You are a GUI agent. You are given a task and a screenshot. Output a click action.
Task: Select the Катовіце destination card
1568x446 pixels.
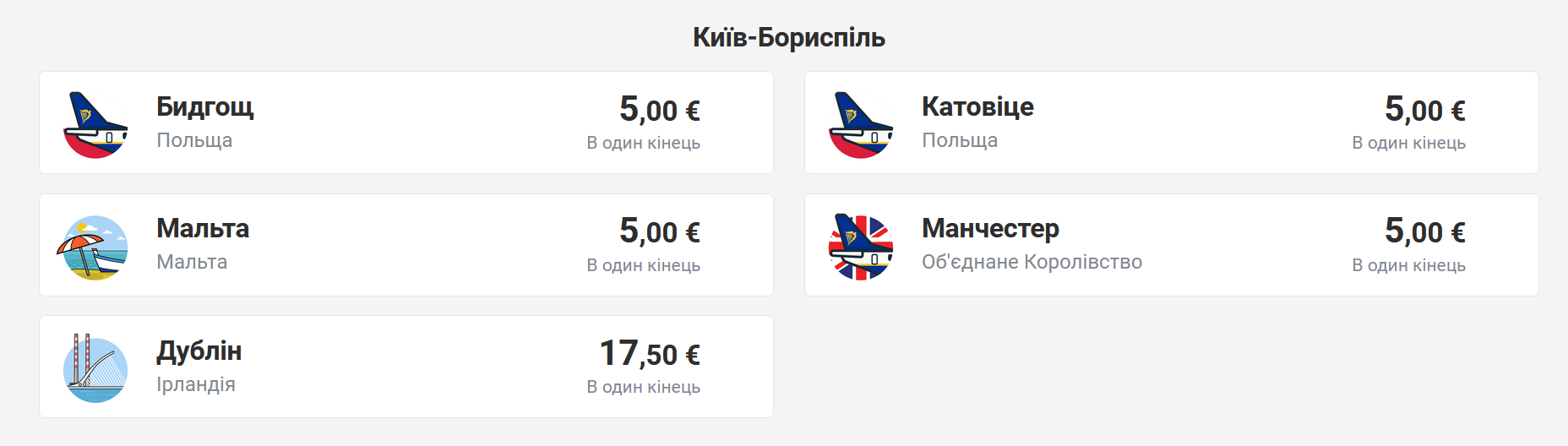1171,122
